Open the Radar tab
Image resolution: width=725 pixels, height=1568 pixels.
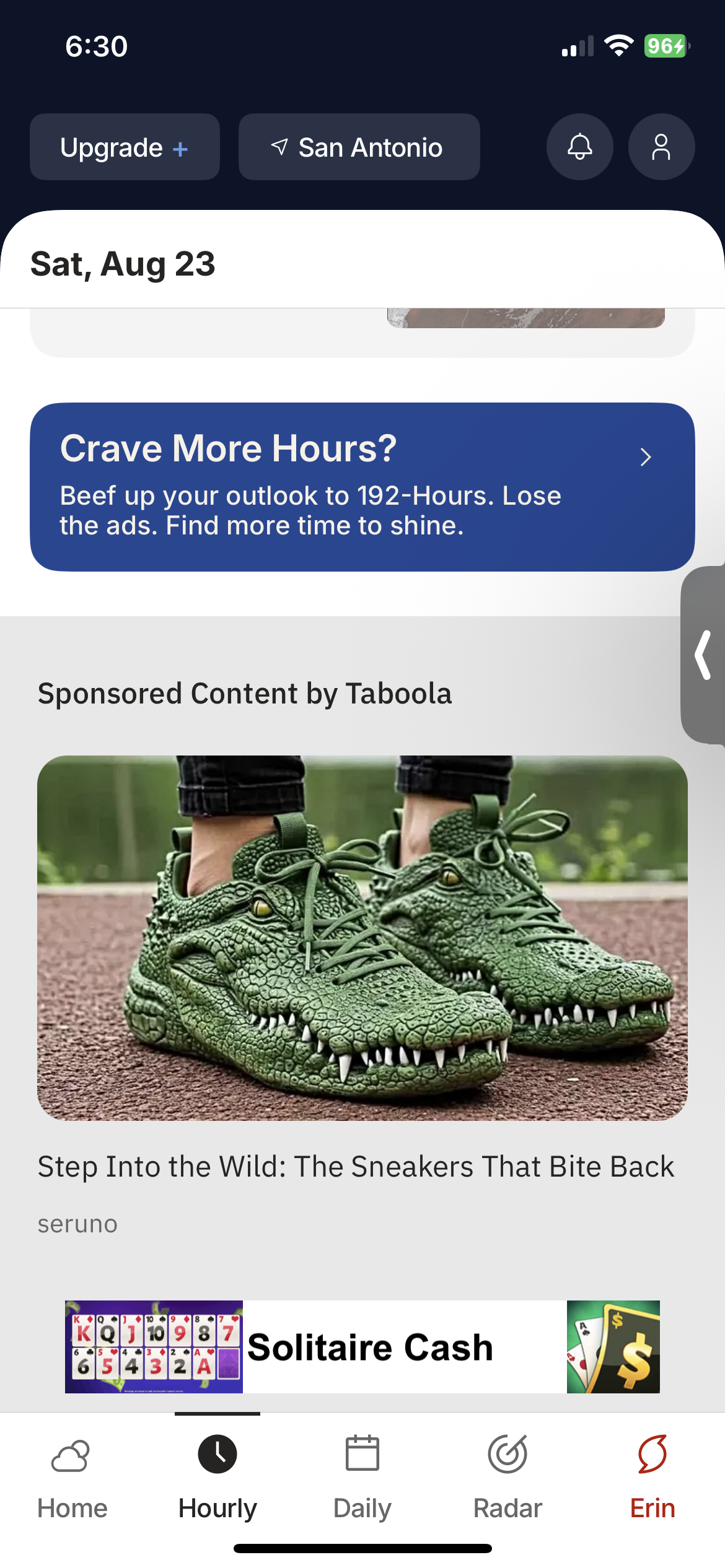507,1478
